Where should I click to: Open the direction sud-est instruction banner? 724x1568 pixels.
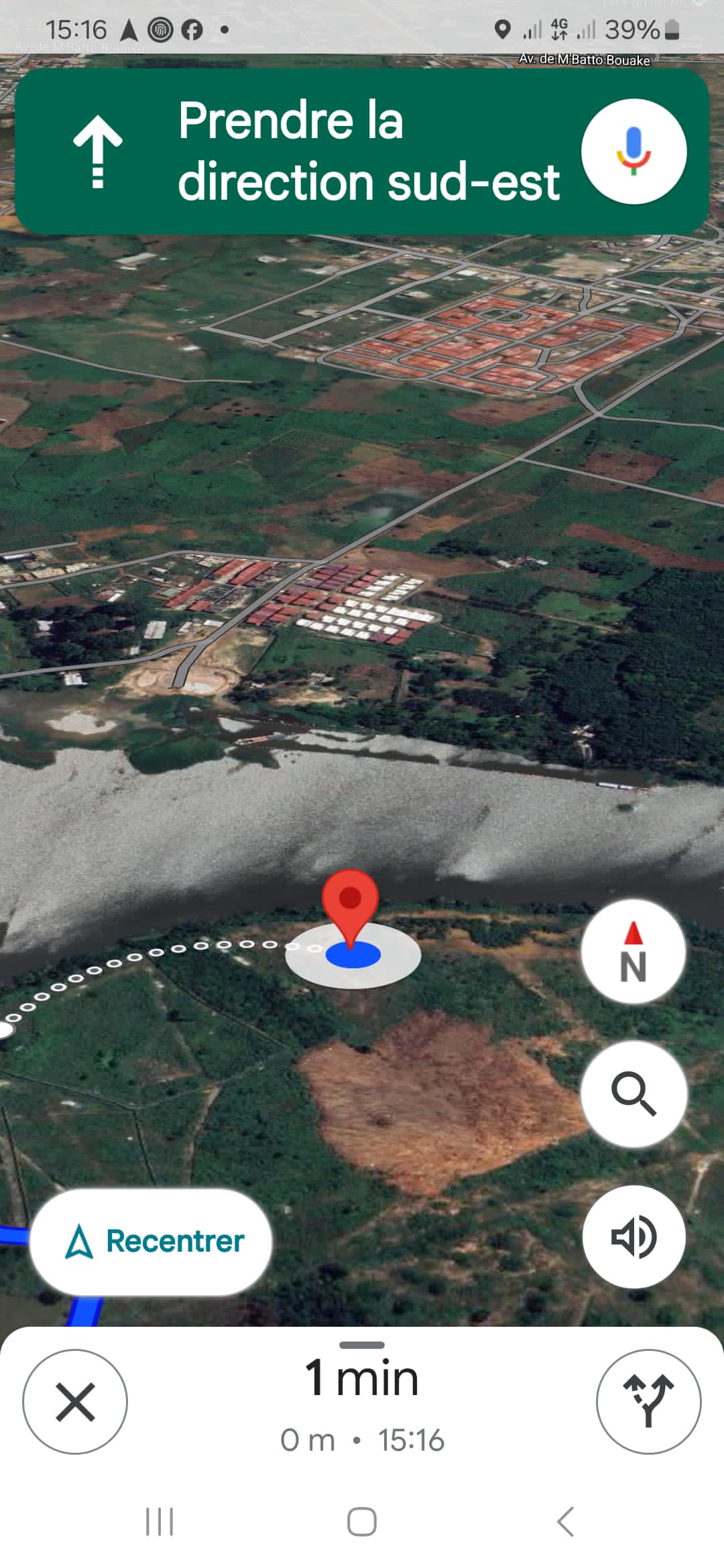(x=335, y=151)
